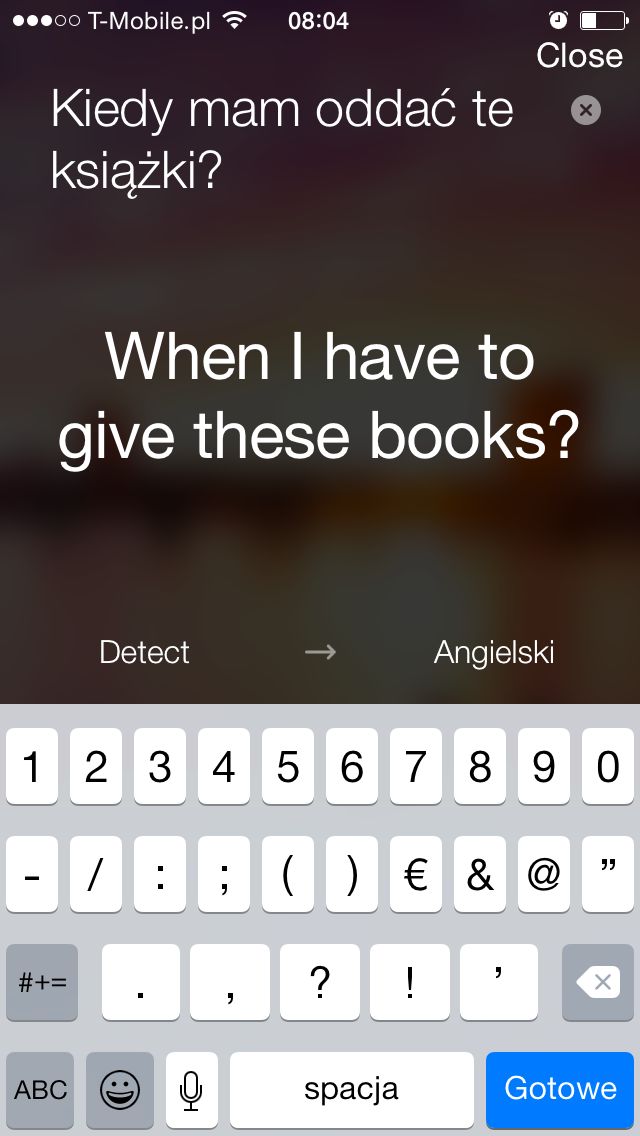Open the emoji keyboard
The height and width of the screenshot is (1136, 640).
(x=120, y=1089)
